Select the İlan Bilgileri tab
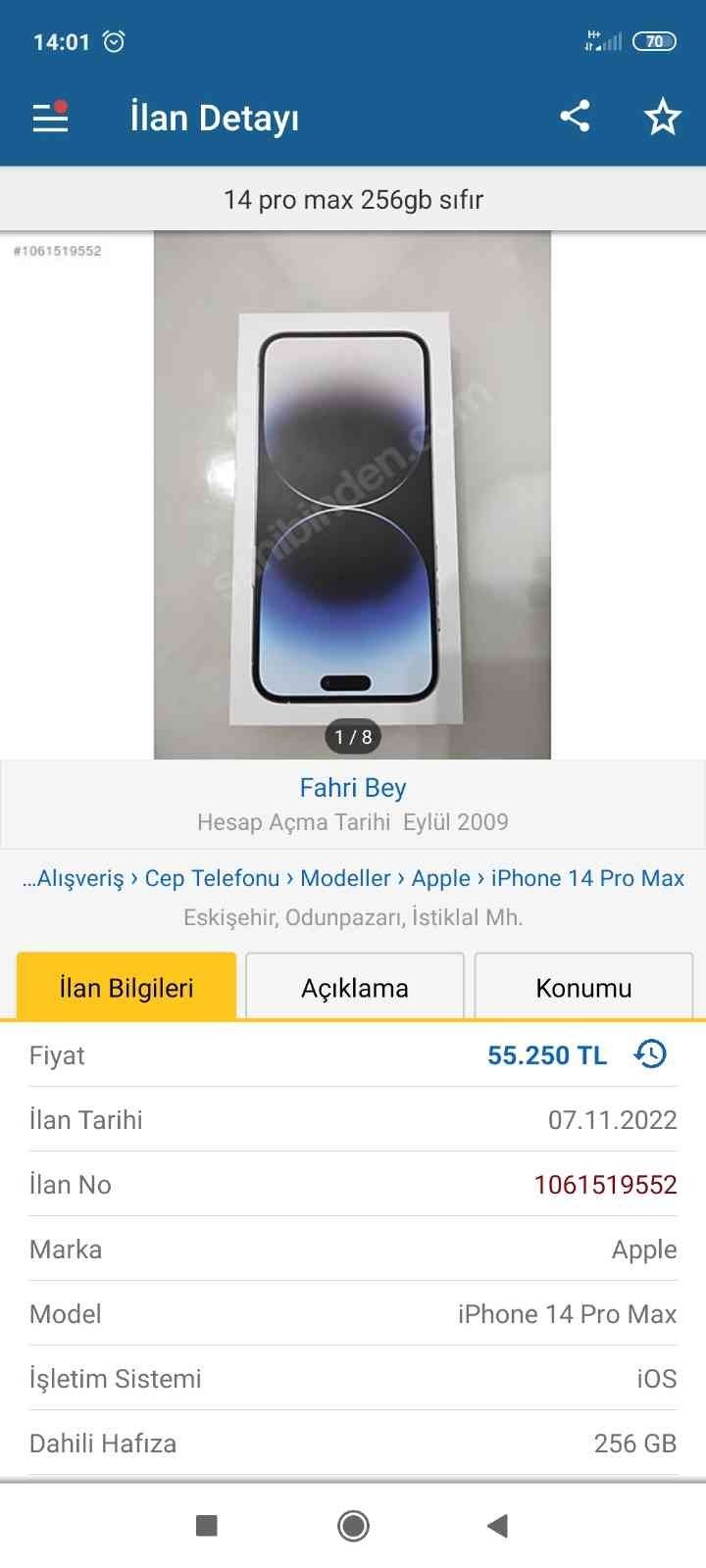This screenshot has width=706, height=1568. (126, 987)
